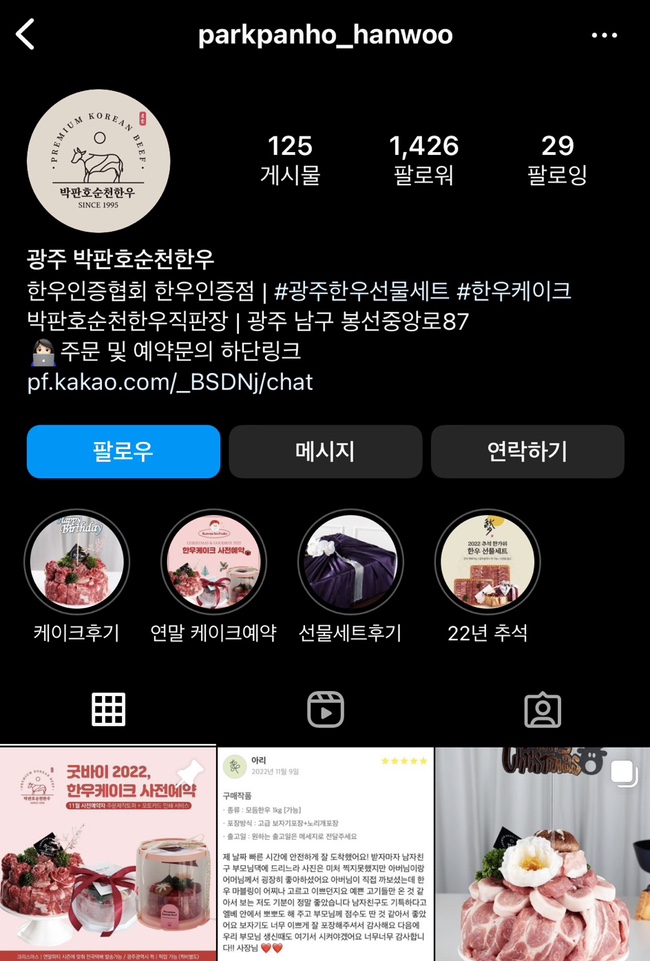Image resolution: width=650 pixels, height=961 pixels.
Task: Open the 아리 customer review post
Action: click(325, 854)
